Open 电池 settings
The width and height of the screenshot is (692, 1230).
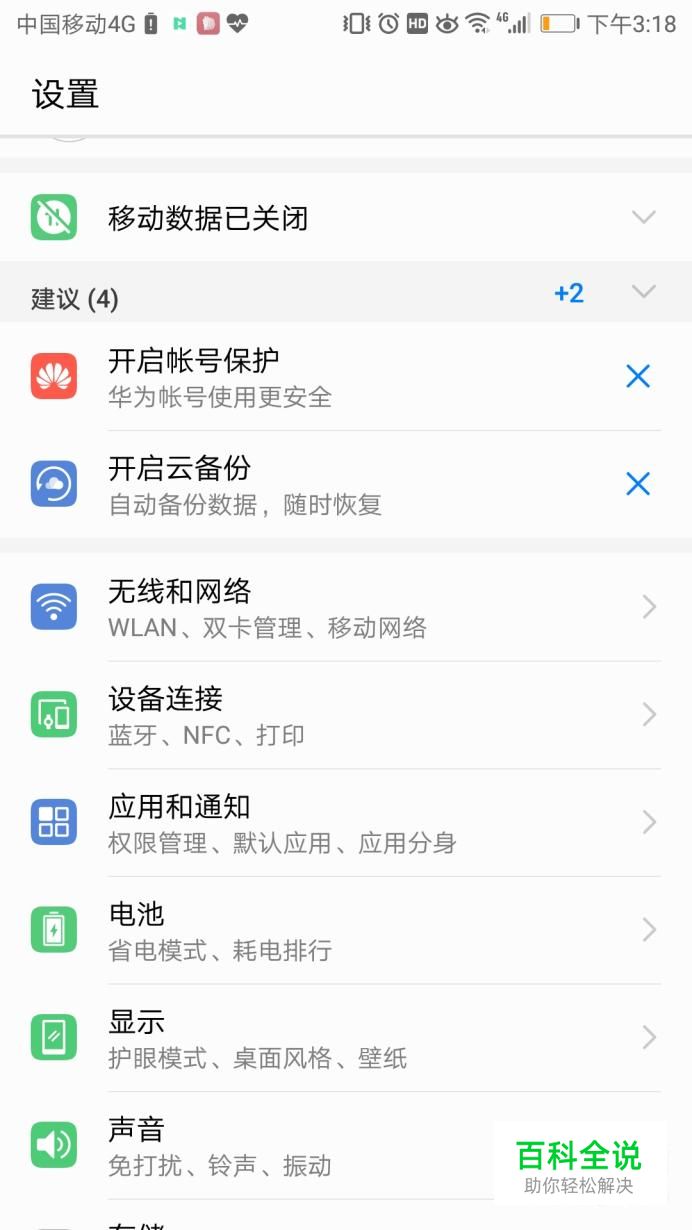[346, 931]
